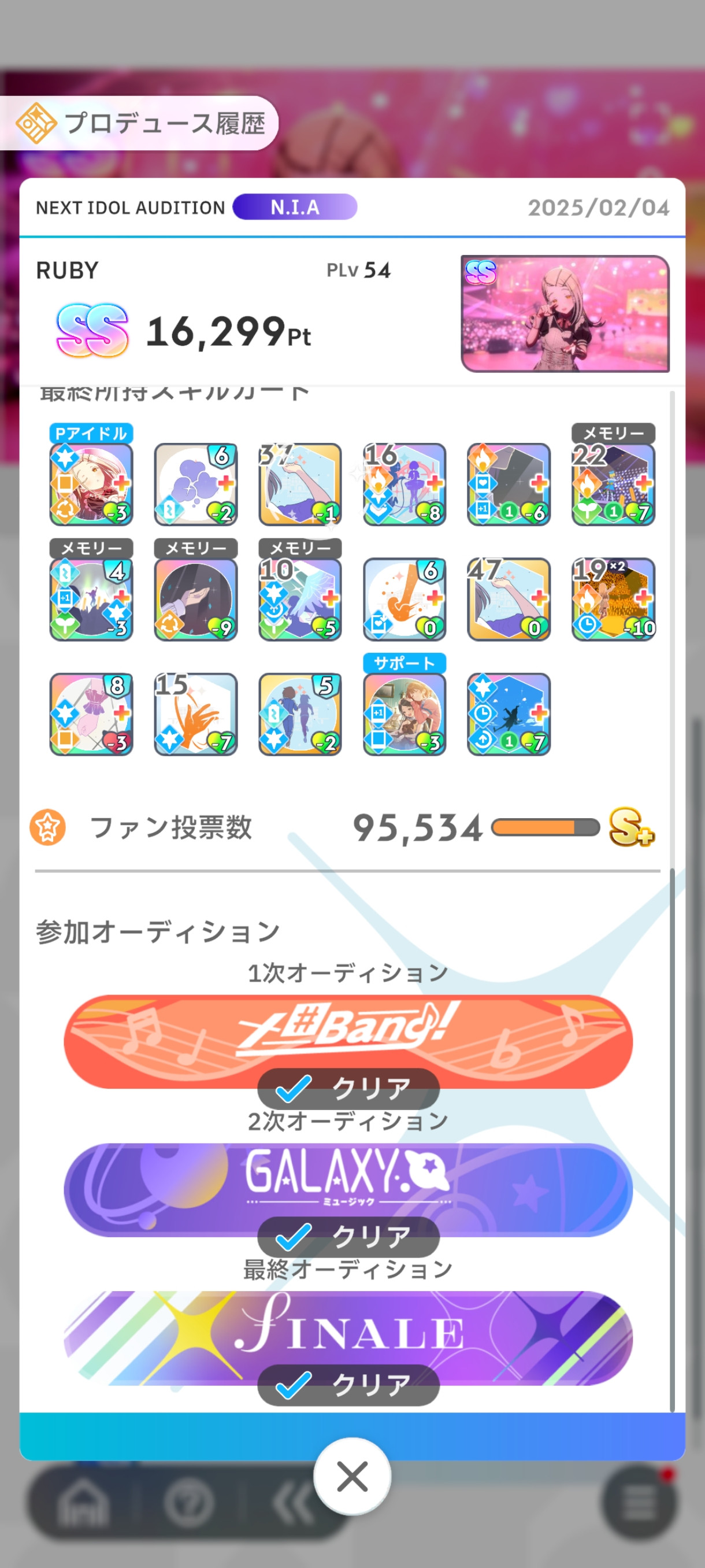This screenshot has height=1568, width=705.
Task: Inspect the skill card numbered 16
Action: pos(404,484)
